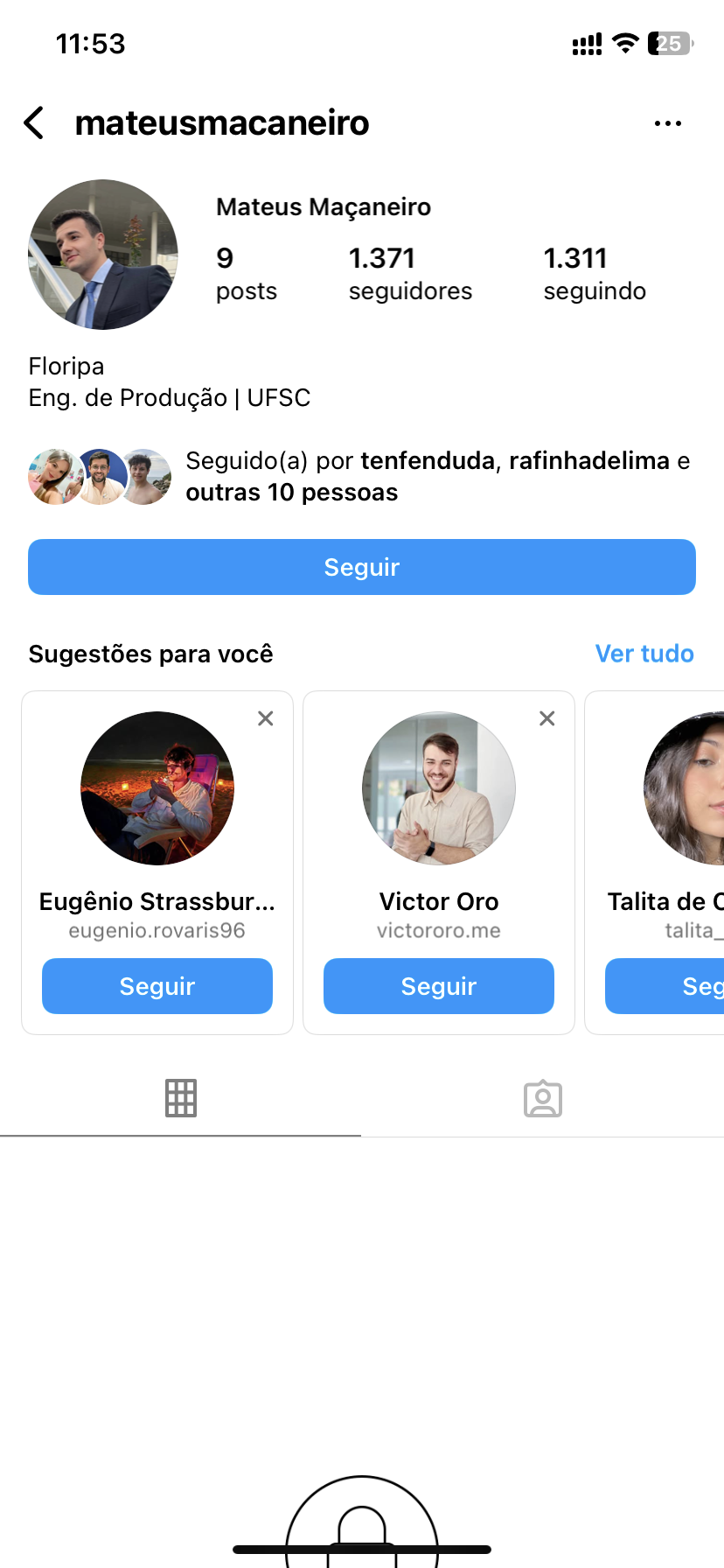Enlarge Mateus Maçaneiro's profile picture

(103, 255)
